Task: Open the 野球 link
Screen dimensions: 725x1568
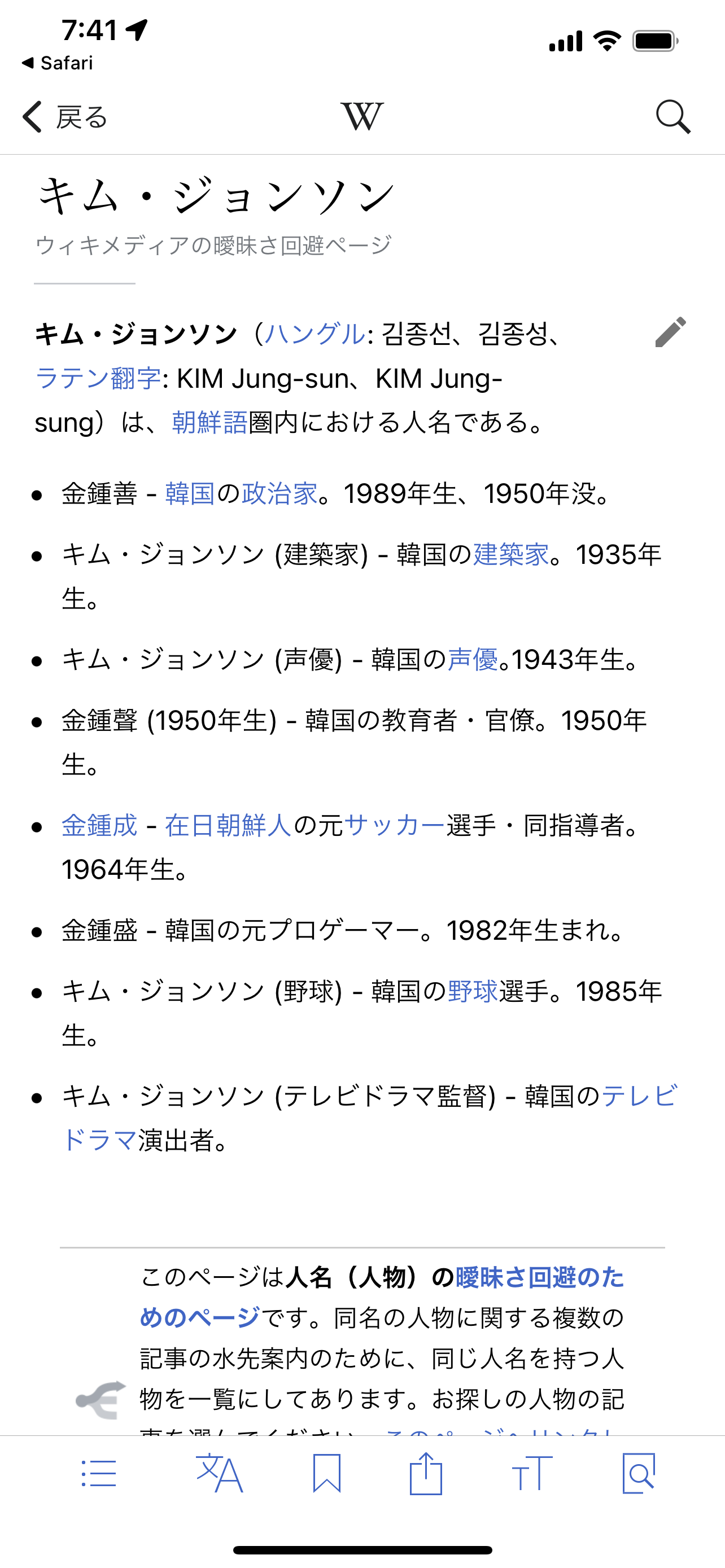Action: (x=473, y=992)
